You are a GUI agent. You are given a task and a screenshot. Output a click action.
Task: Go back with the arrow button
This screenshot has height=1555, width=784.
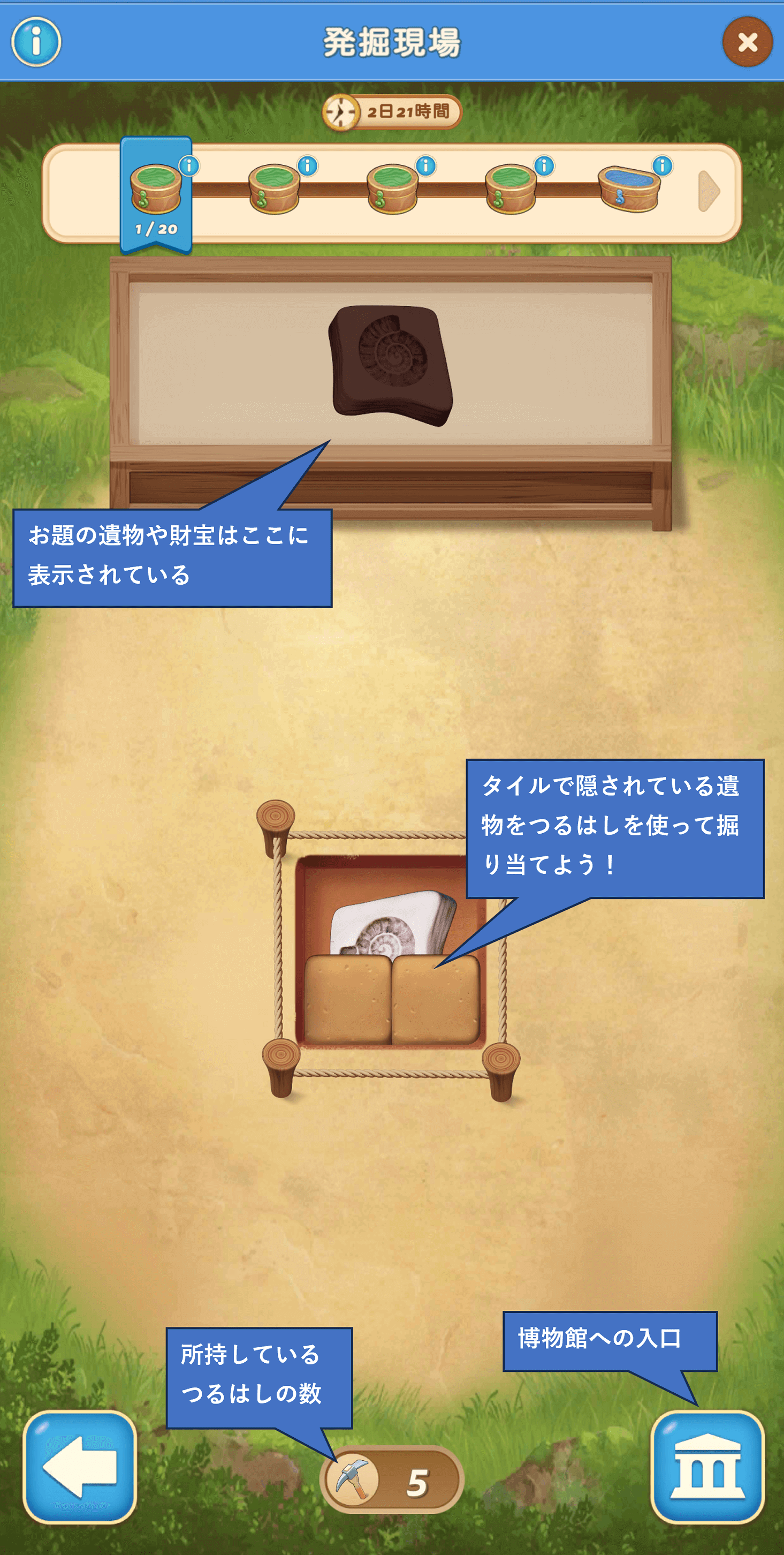point(80,1467)
